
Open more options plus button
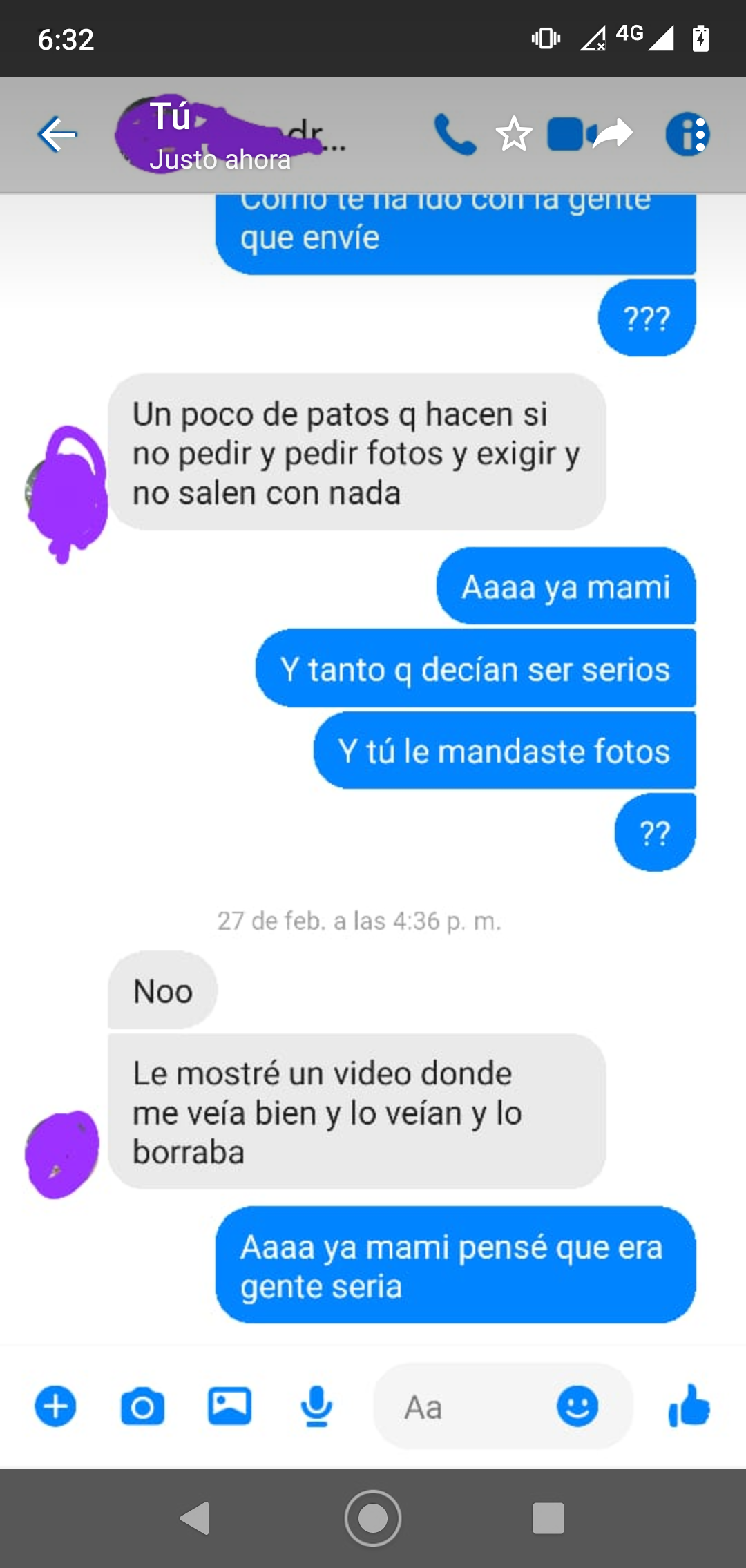click(x=55, y=1406)
